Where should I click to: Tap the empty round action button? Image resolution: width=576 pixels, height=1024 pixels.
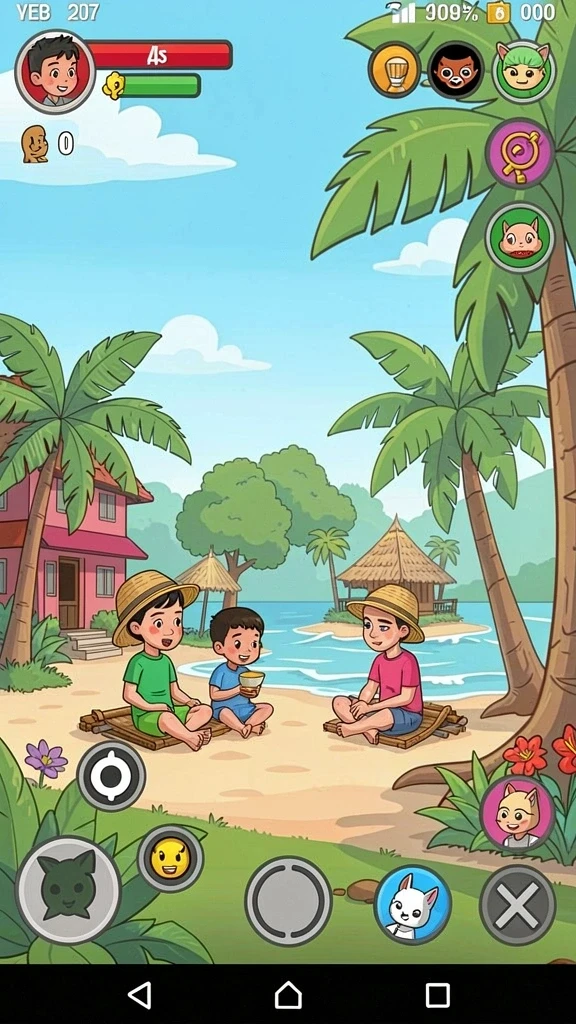point(288,901)
